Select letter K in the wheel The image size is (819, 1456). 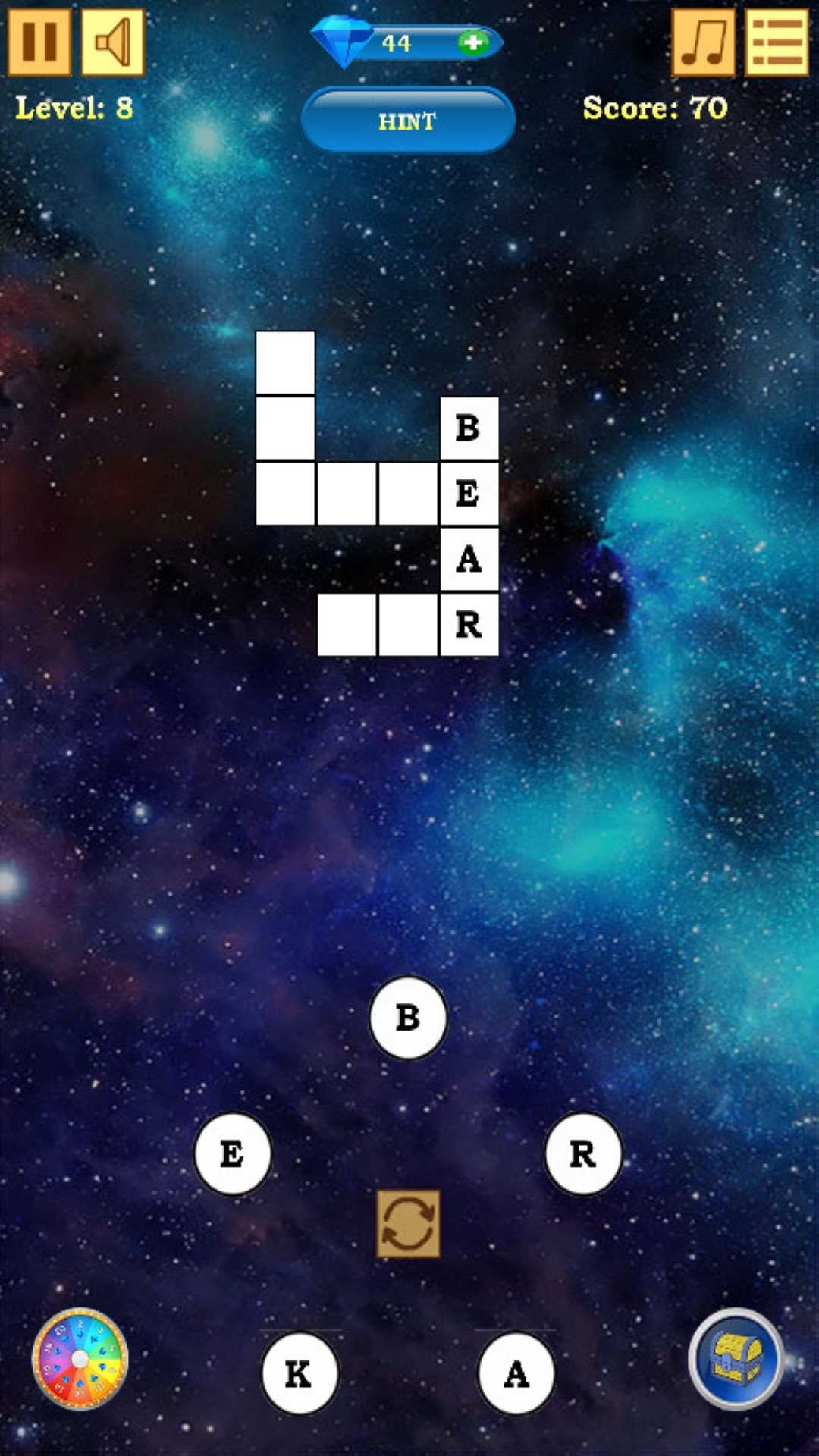click(x=299, y=1373)
